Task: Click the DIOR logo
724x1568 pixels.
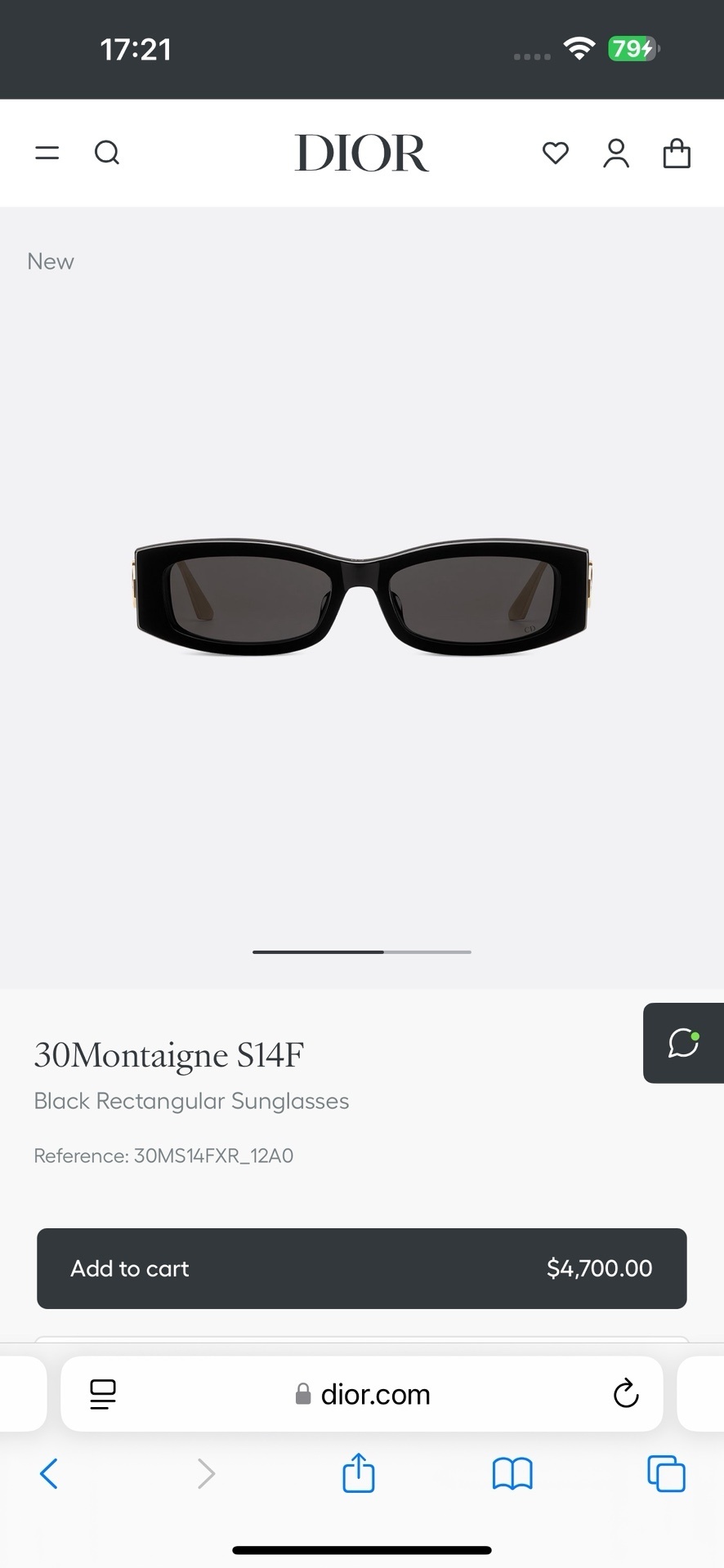Action: point(361,153)
